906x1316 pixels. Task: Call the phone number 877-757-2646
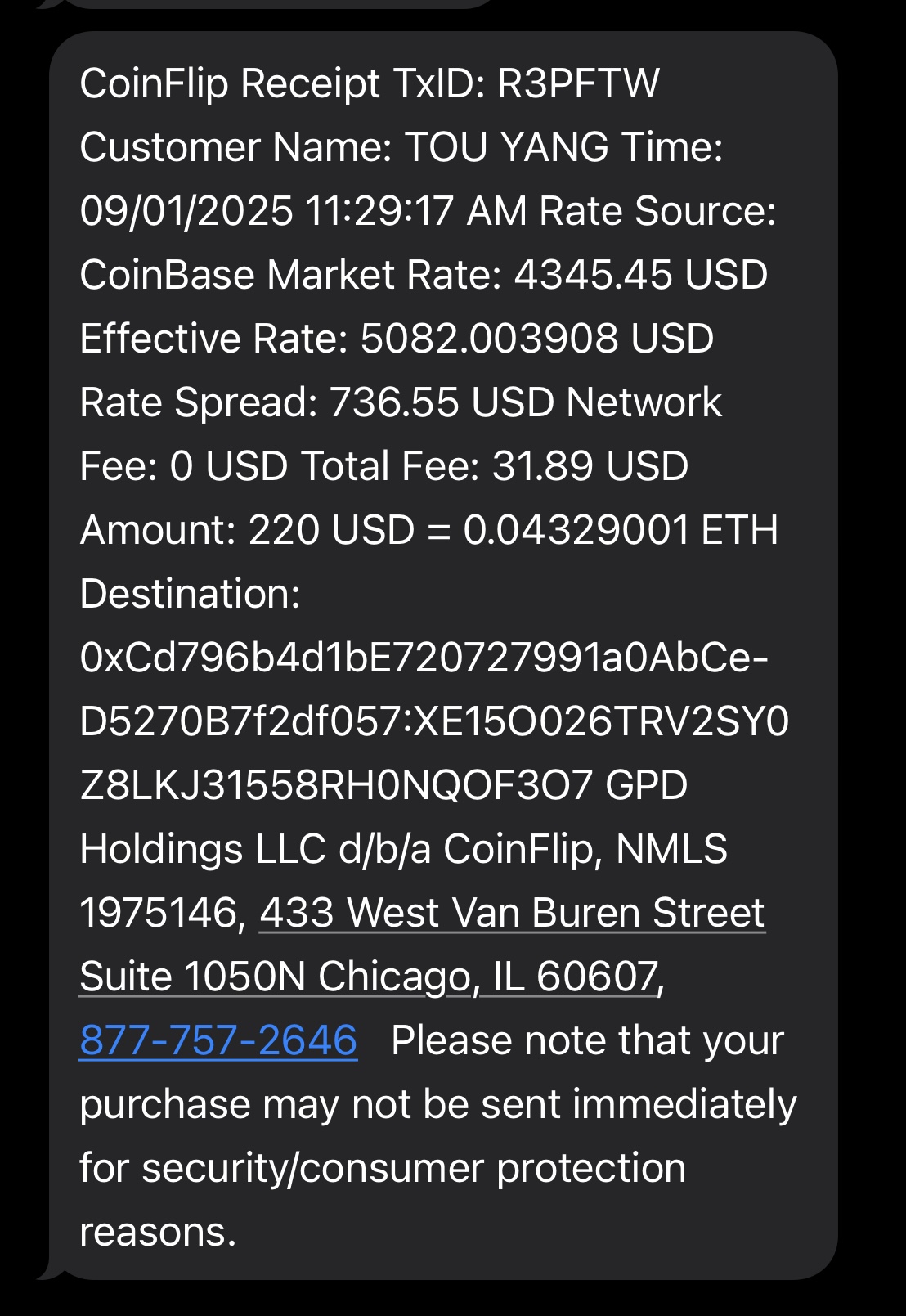tap(218, 1040)
